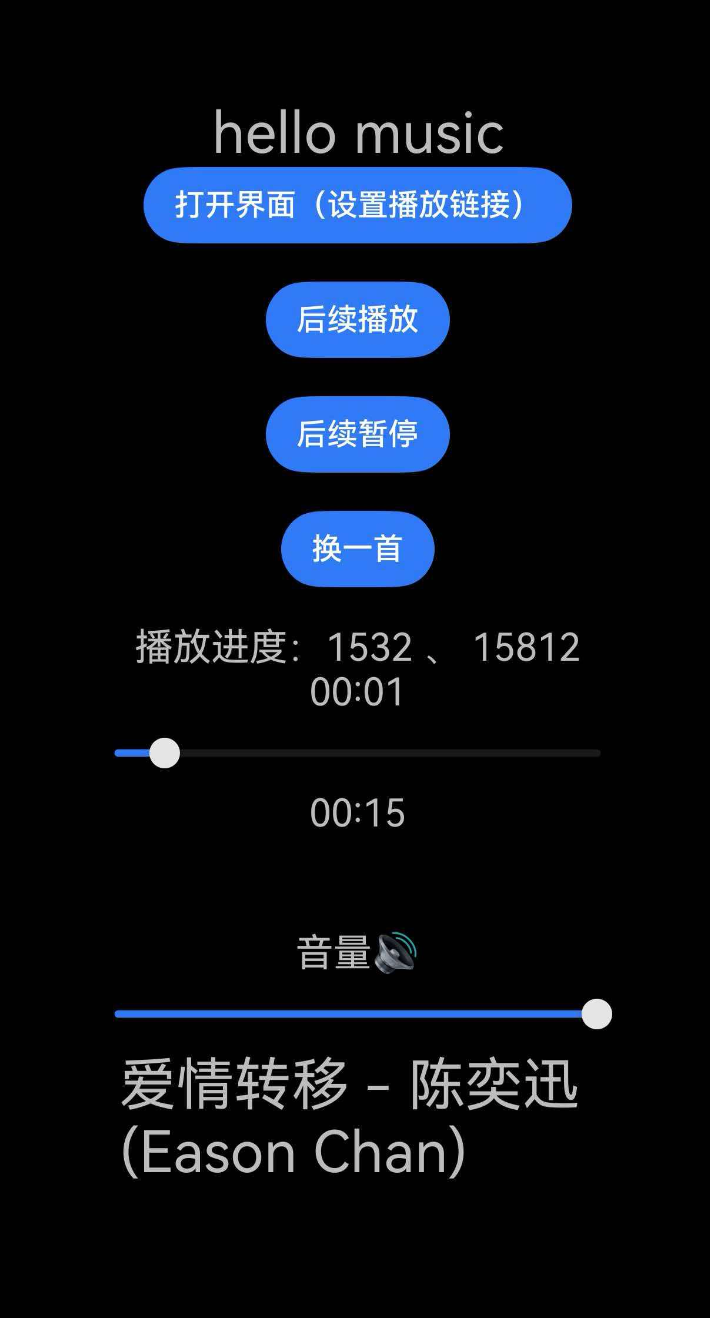Tap the playback progress slider

(x=357, y=753)
